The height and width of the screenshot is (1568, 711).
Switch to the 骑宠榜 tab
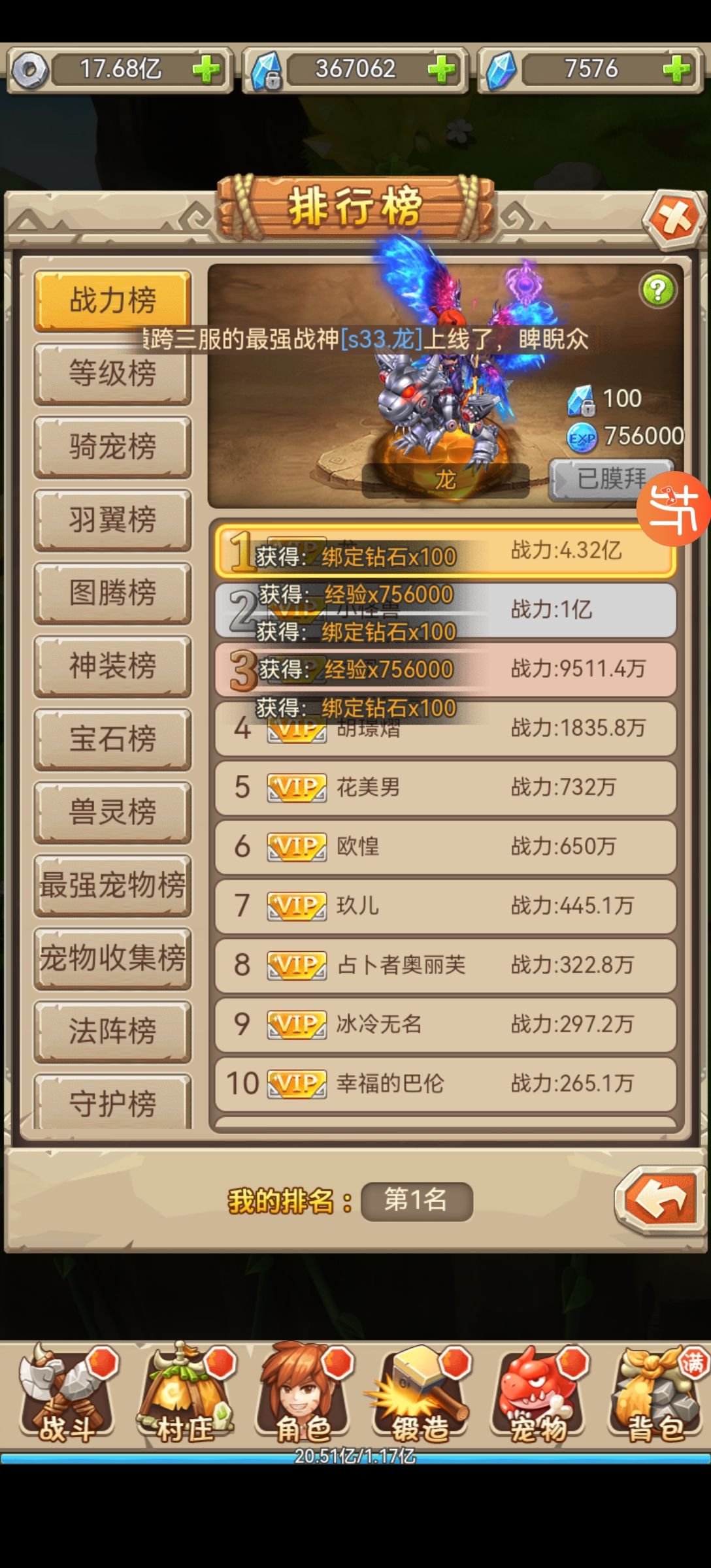click(112, 447)
